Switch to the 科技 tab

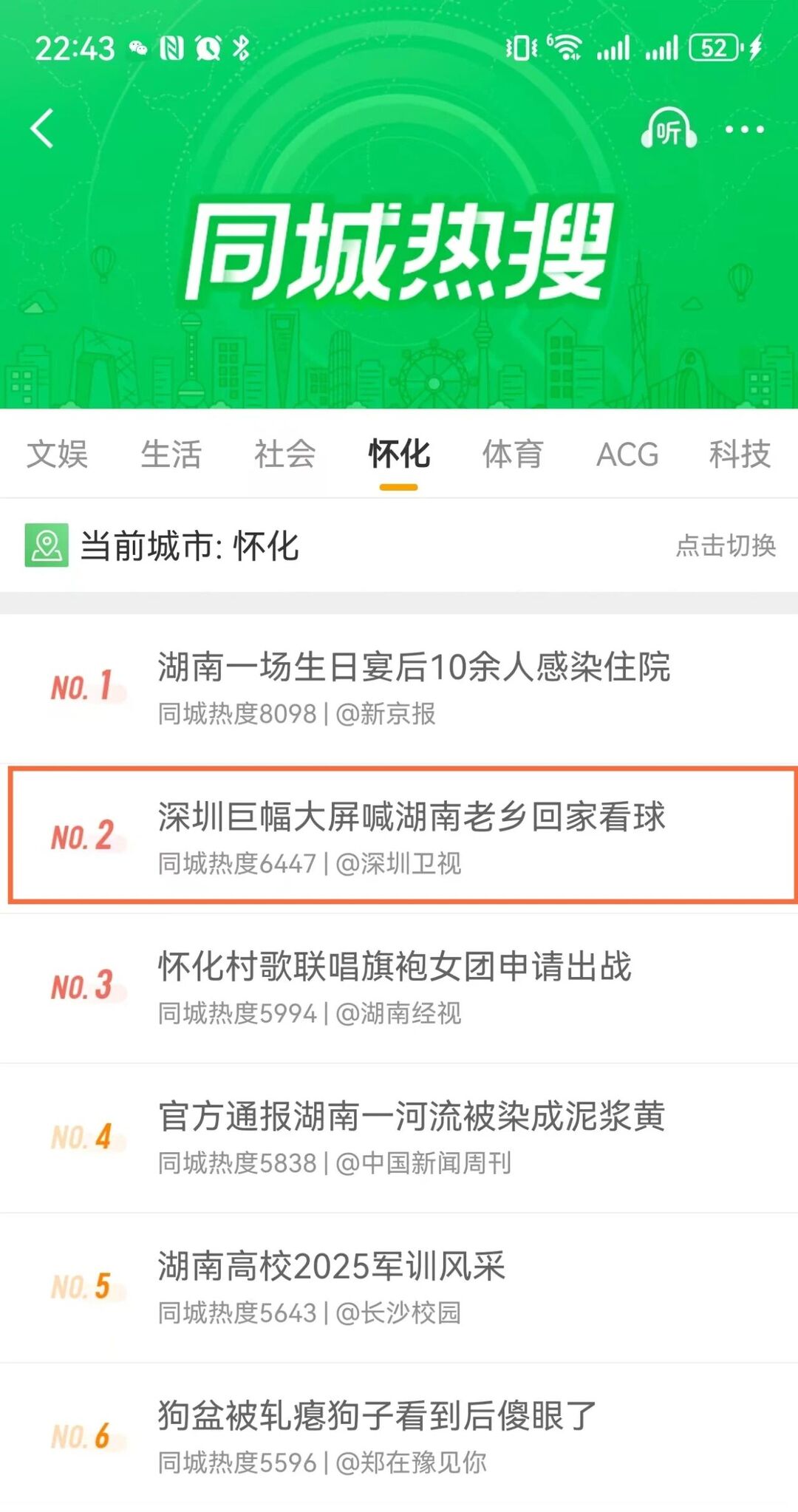click(740, 454)
